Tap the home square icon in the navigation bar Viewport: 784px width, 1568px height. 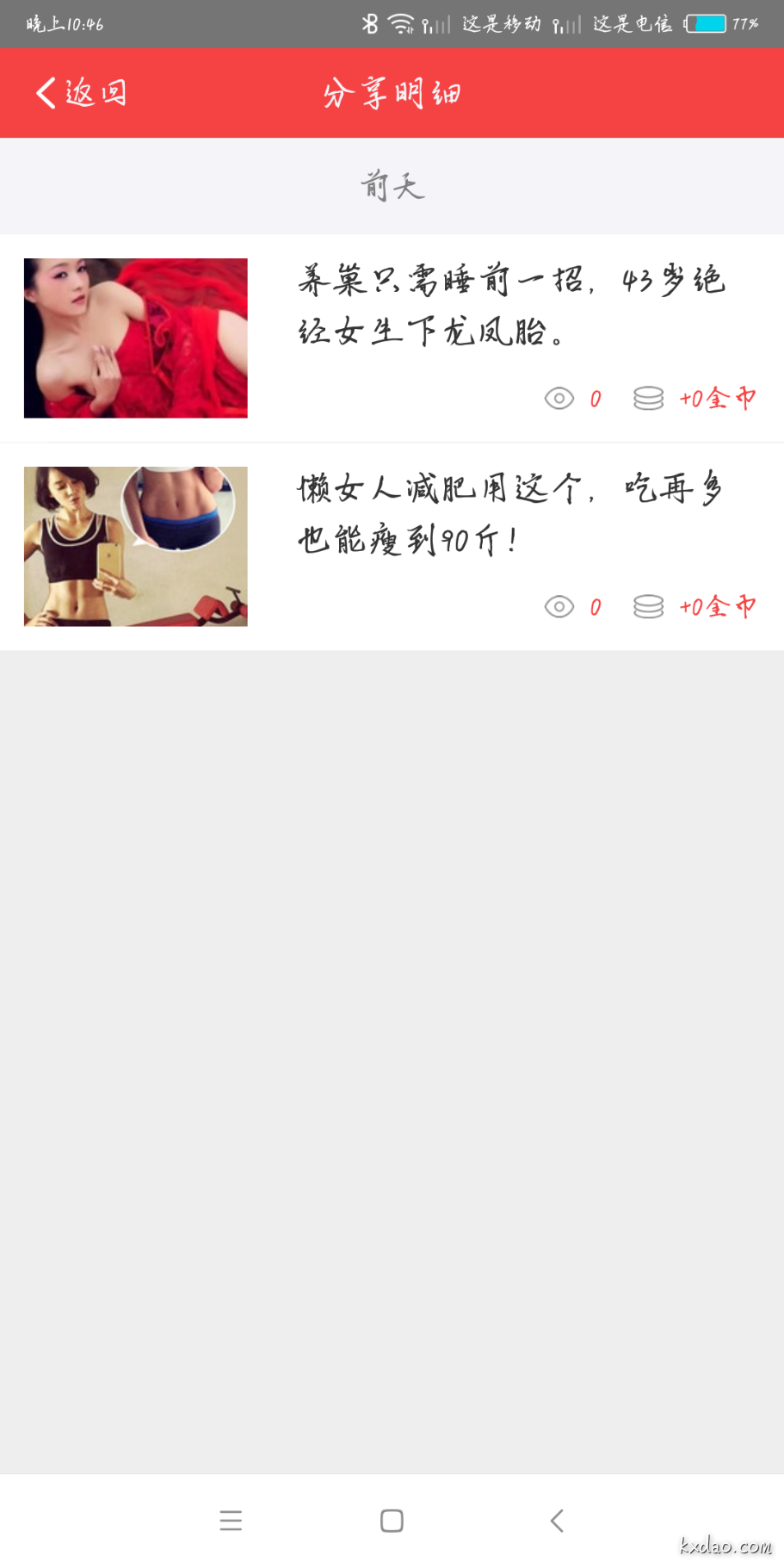pyautogui.click(x=392, y=1520)
